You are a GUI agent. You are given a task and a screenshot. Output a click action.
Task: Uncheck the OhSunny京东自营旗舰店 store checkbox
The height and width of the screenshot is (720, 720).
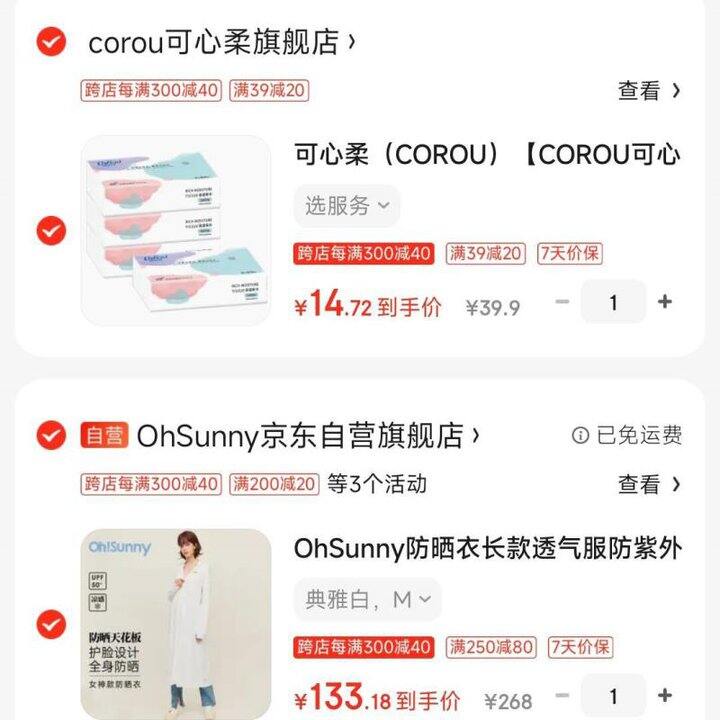click(50, 436)
